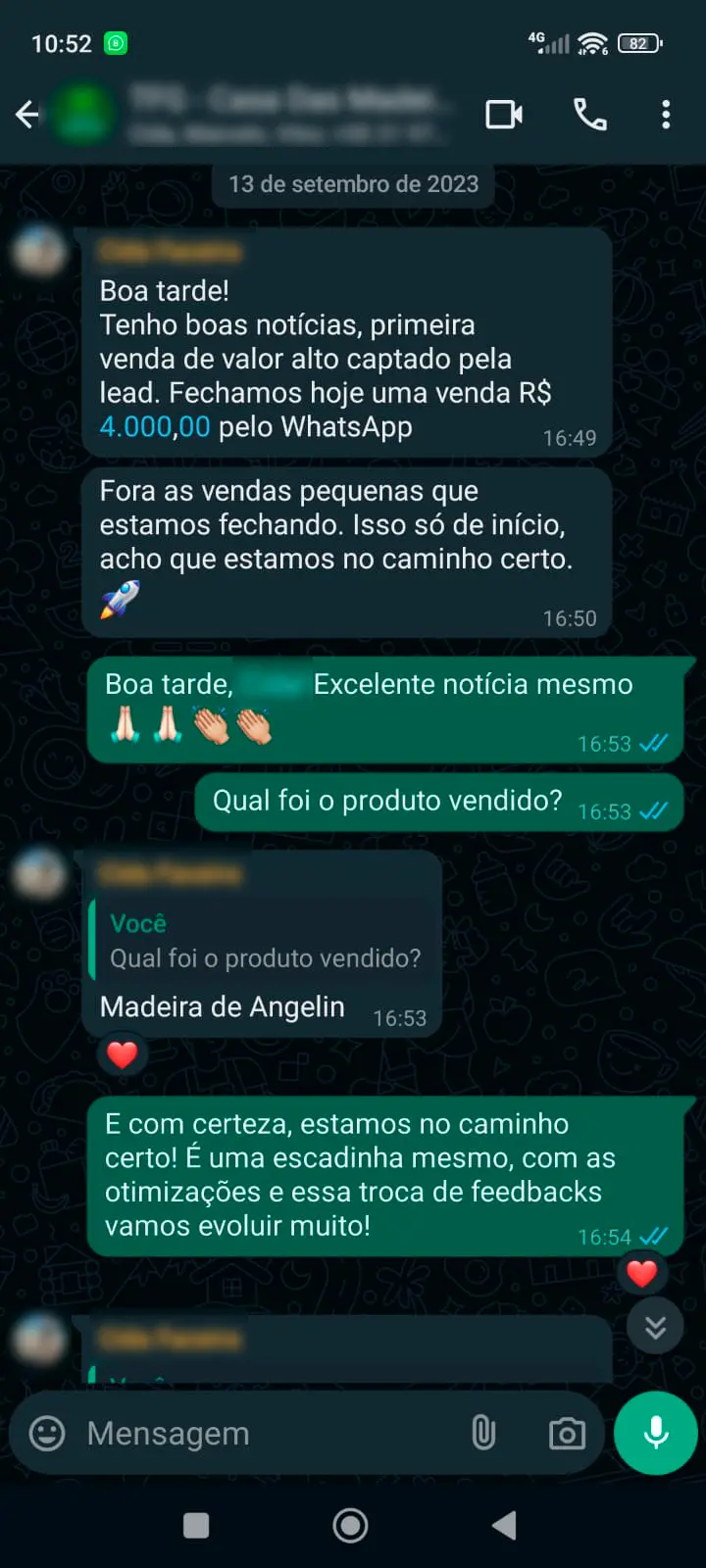
Task: Tap the read receipt checkmarks at 16:54
Action: [x=653, y=1237]
